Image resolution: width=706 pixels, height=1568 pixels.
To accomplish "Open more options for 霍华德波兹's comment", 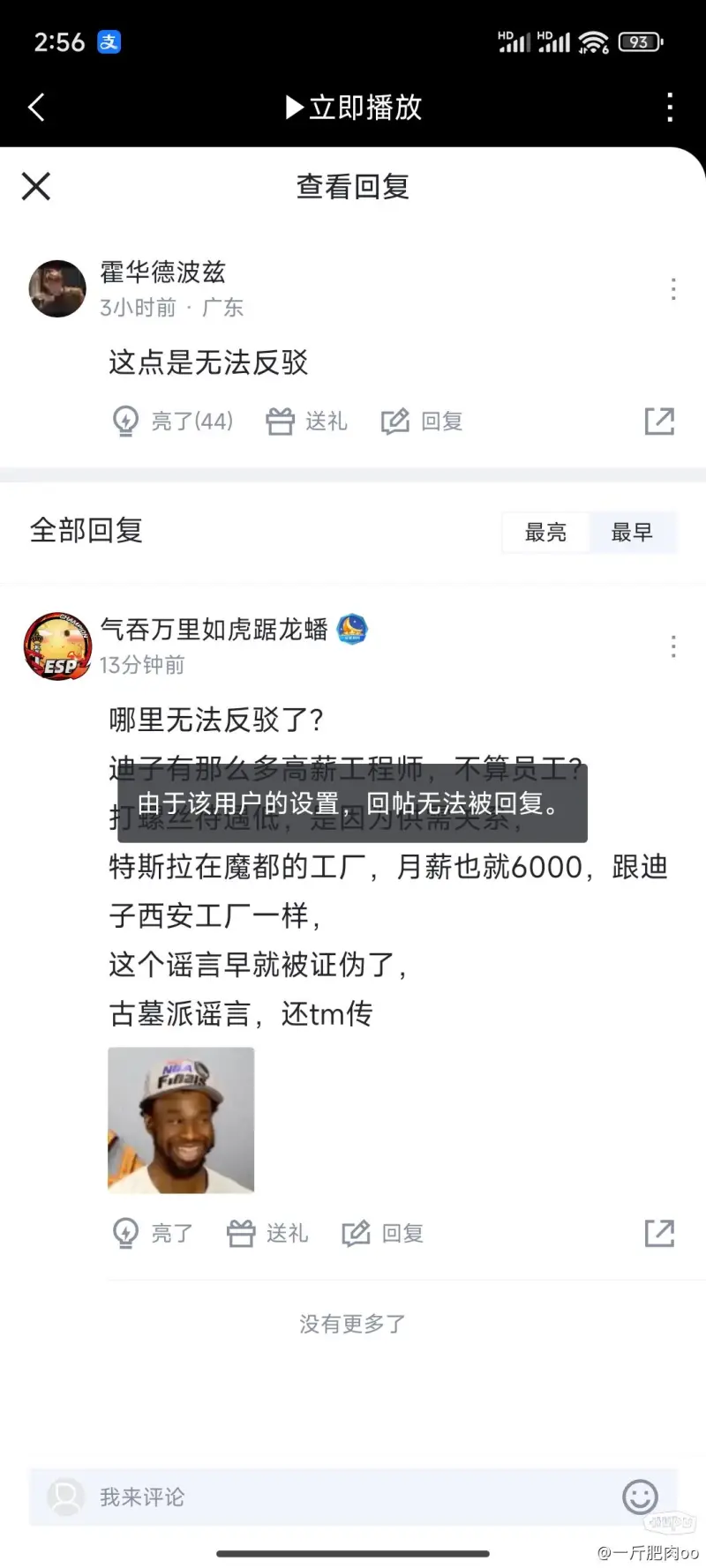I will (673, 289).
